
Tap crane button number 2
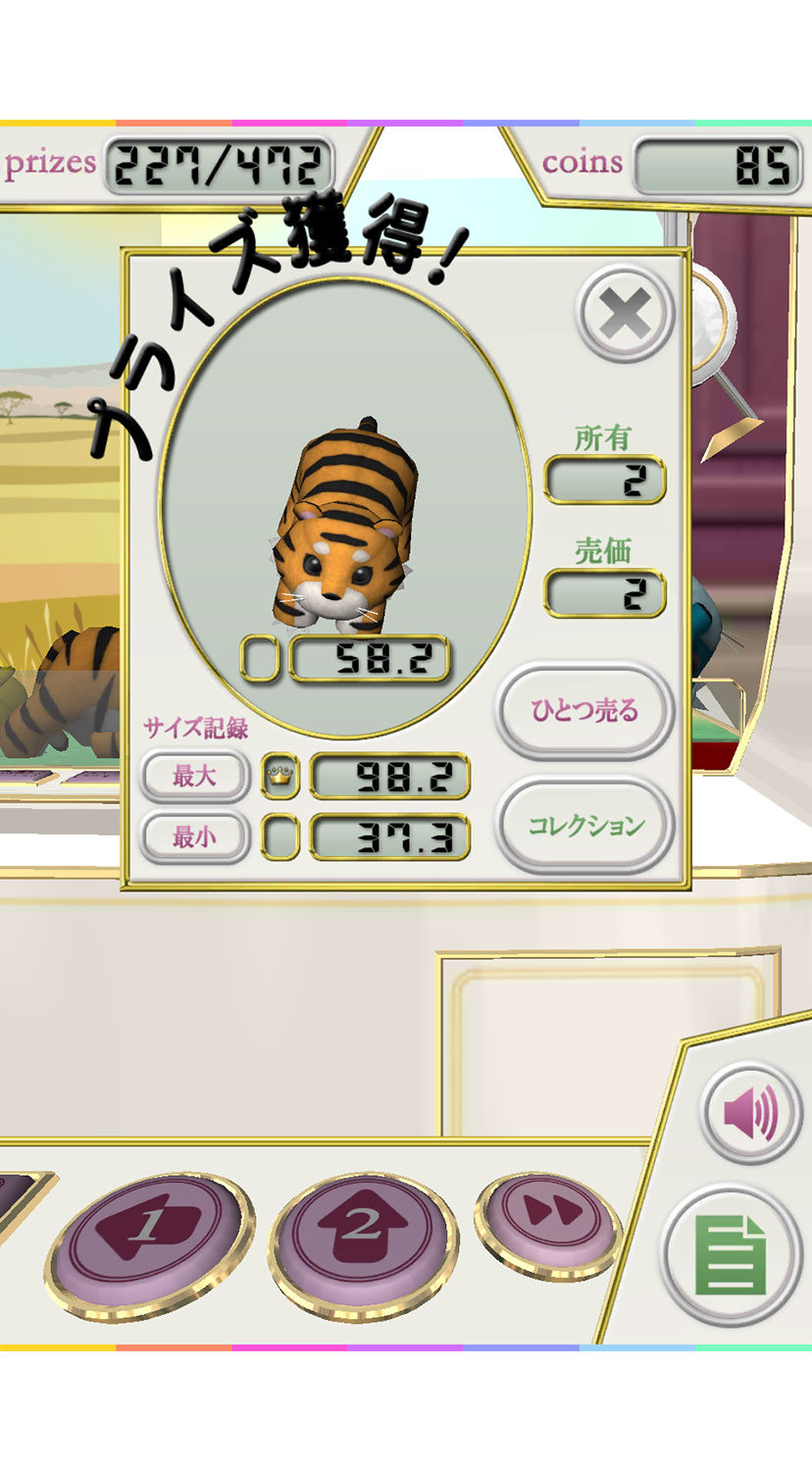point(363,1229)
